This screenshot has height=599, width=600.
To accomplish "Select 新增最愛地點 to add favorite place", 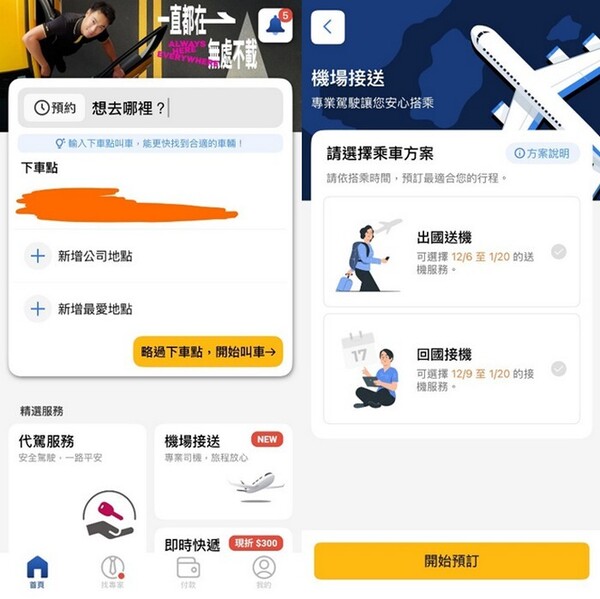I will tap(95, 309).
